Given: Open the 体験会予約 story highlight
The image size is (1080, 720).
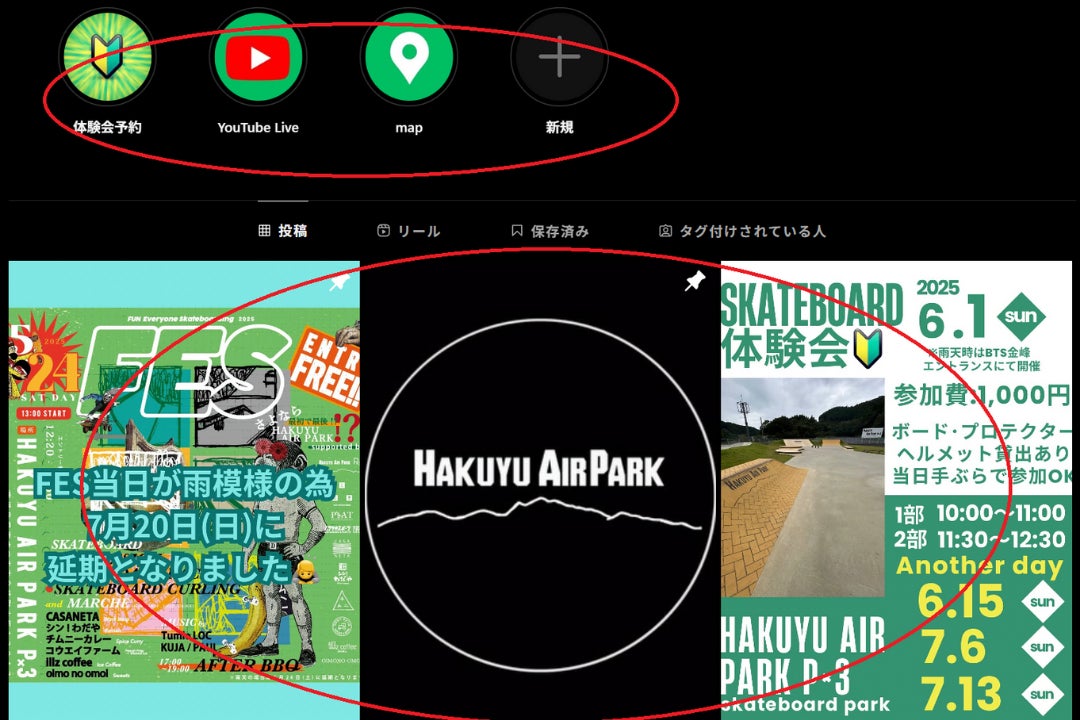Looking at the screenshot, I should tap(107, 56).
